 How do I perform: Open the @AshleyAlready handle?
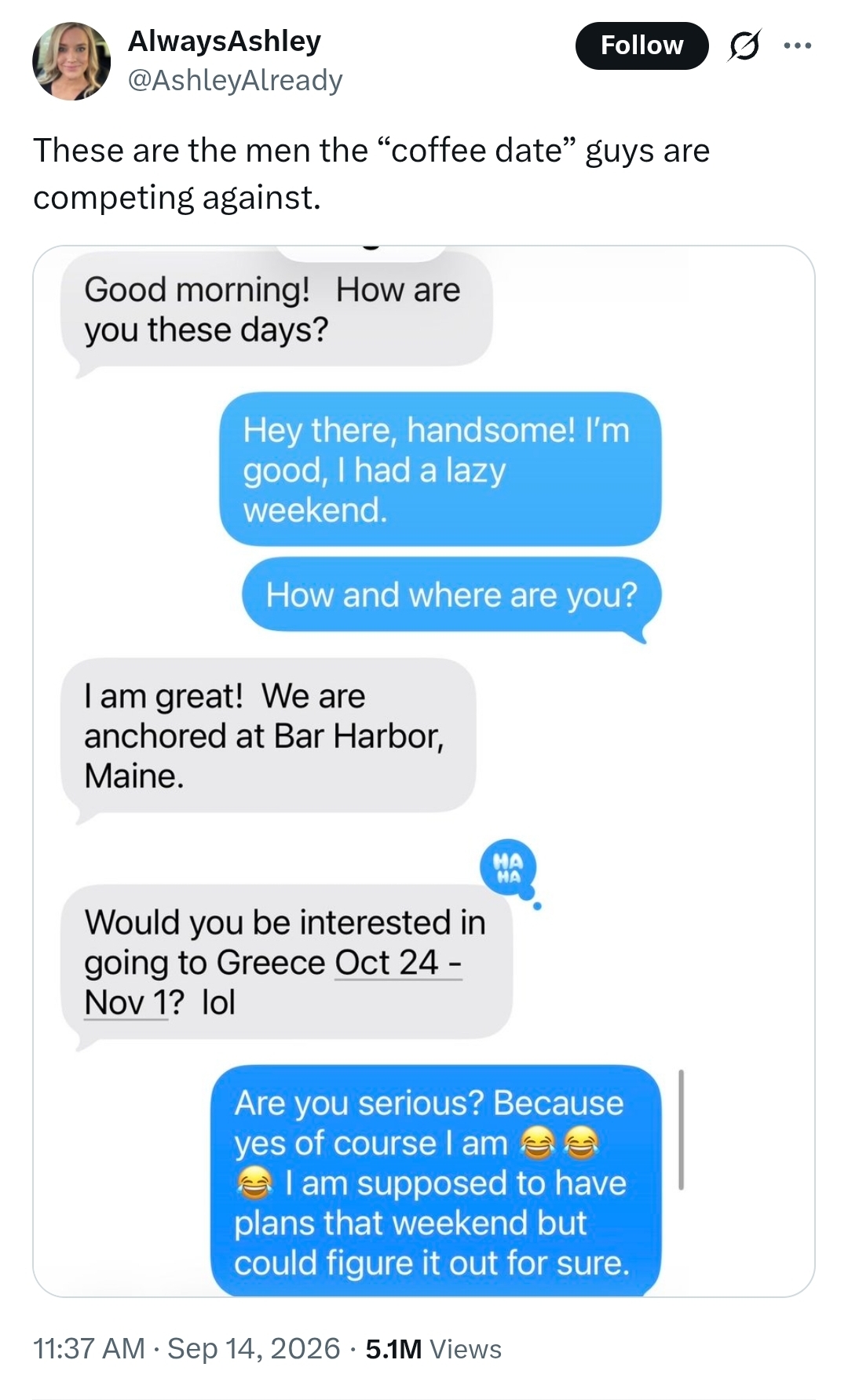pos(235,80)
